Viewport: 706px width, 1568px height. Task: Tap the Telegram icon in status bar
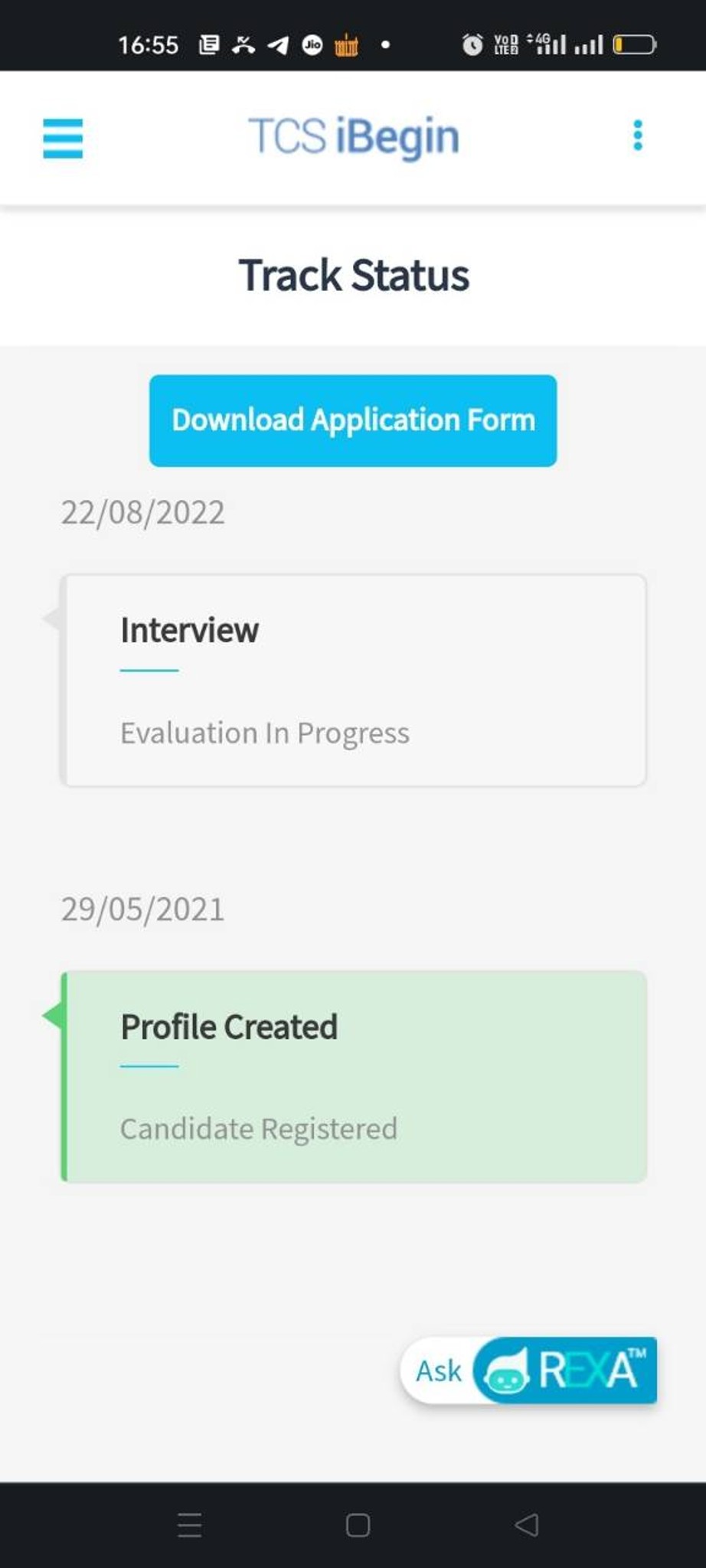[x=279, y=44]
